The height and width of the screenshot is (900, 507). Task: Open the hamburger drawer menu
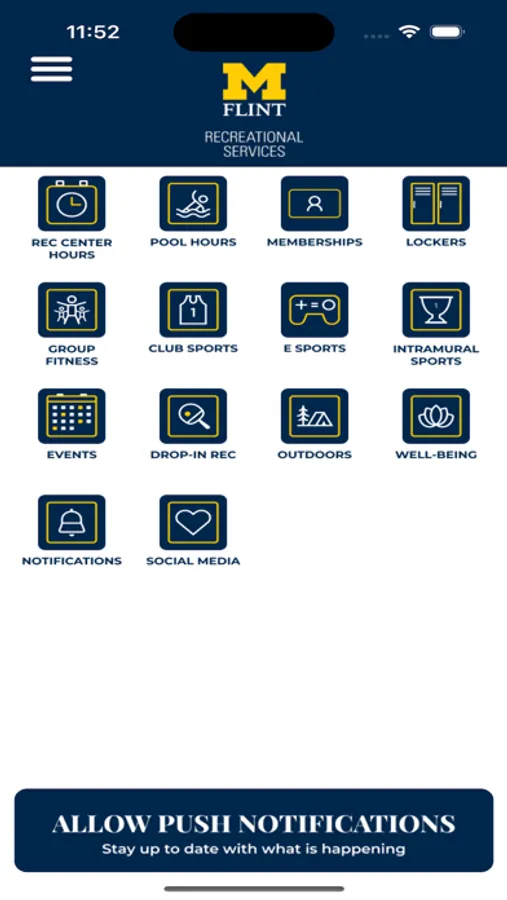(x=52, y=69)
